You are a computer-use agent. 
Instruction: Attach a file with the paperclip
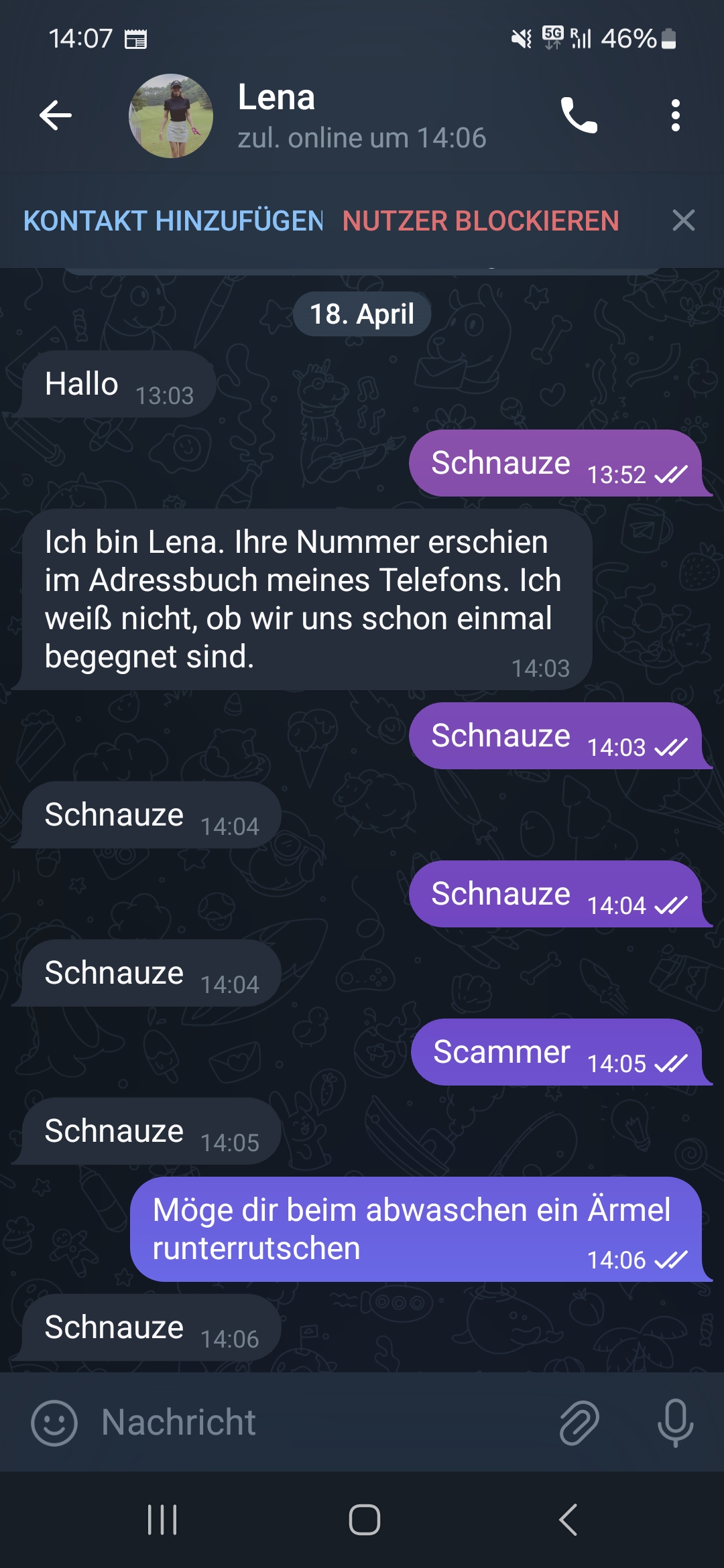coord(579,1423)
